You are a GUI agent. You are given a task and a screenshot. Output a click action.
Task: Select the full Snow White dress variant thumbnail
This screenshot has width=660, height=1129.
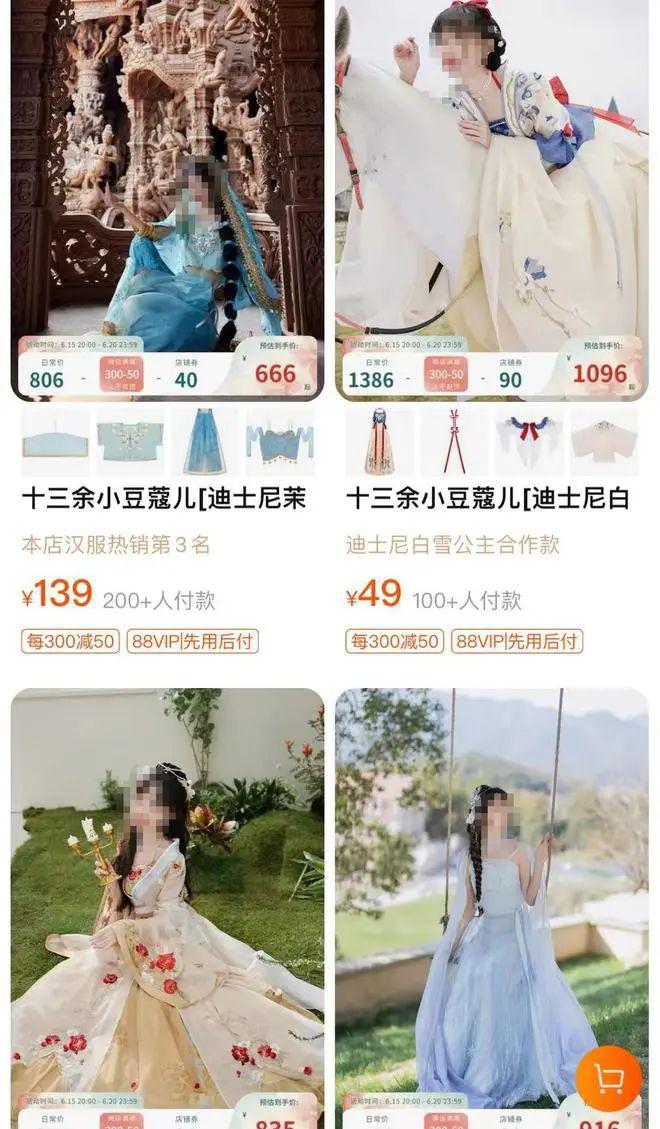pos(379,441)
